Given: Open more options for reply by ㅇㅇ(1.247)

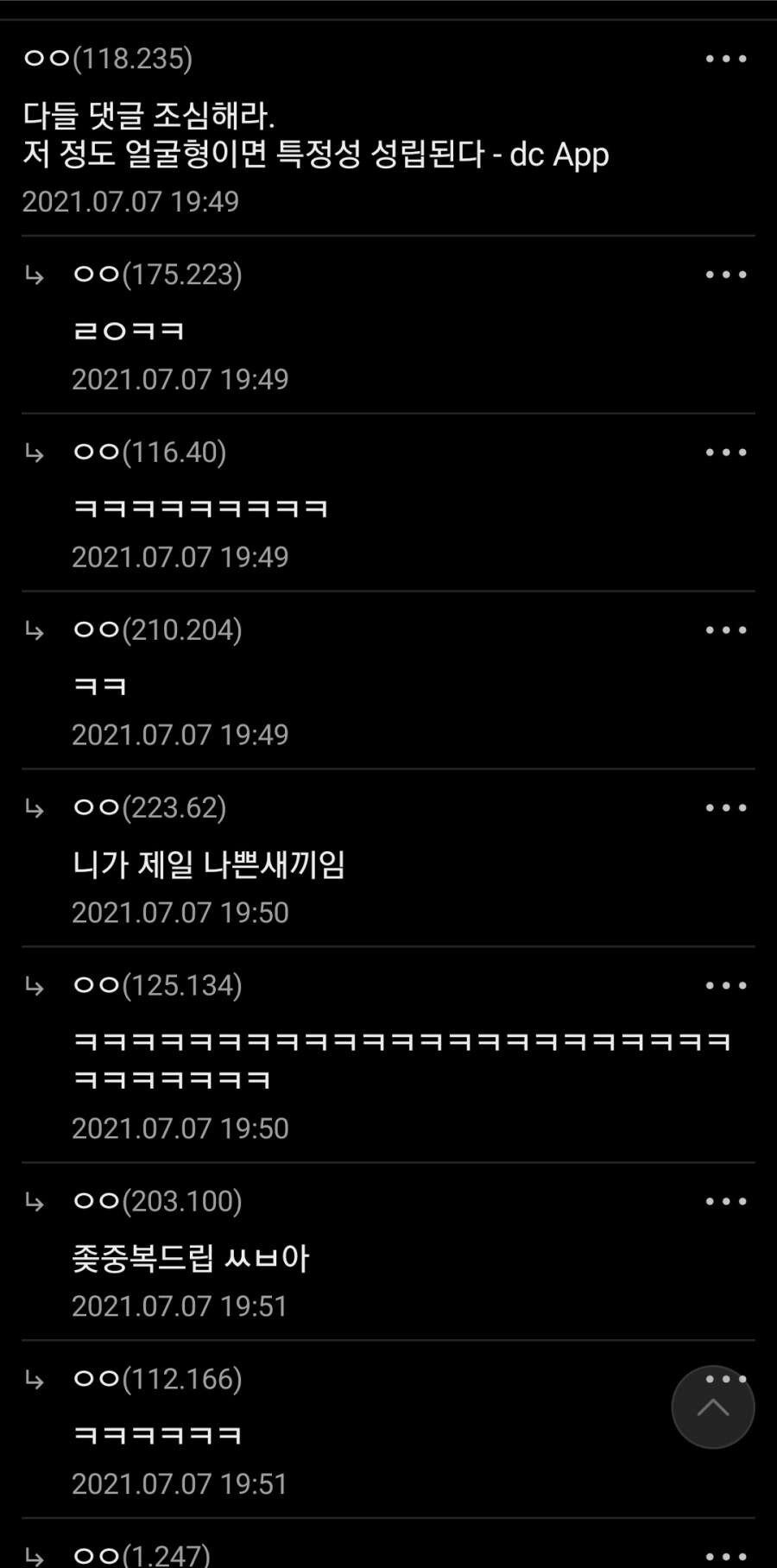Looking at the screenshot, I should click(726, 1557).
